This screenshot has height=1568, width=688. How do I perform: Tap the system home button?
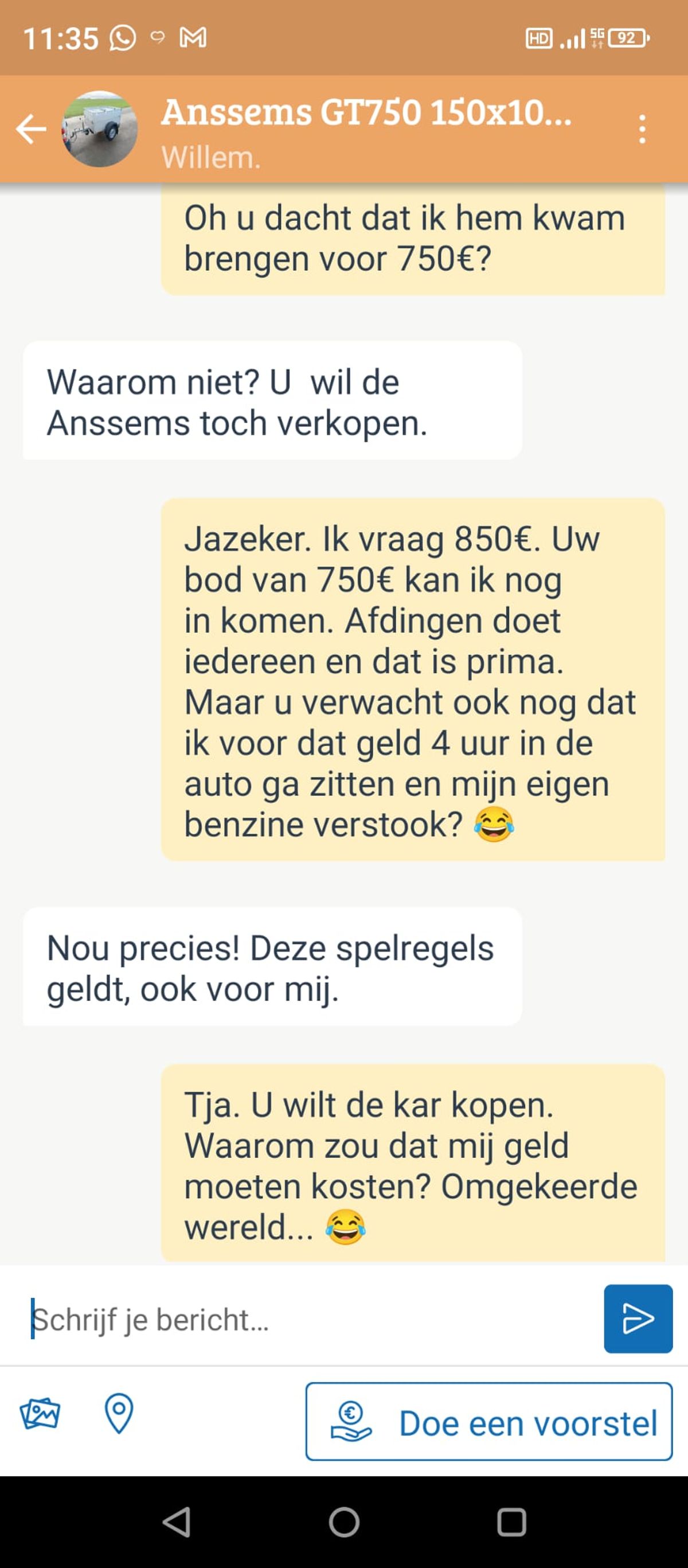pyautogui.click(x=343, y=1522)
